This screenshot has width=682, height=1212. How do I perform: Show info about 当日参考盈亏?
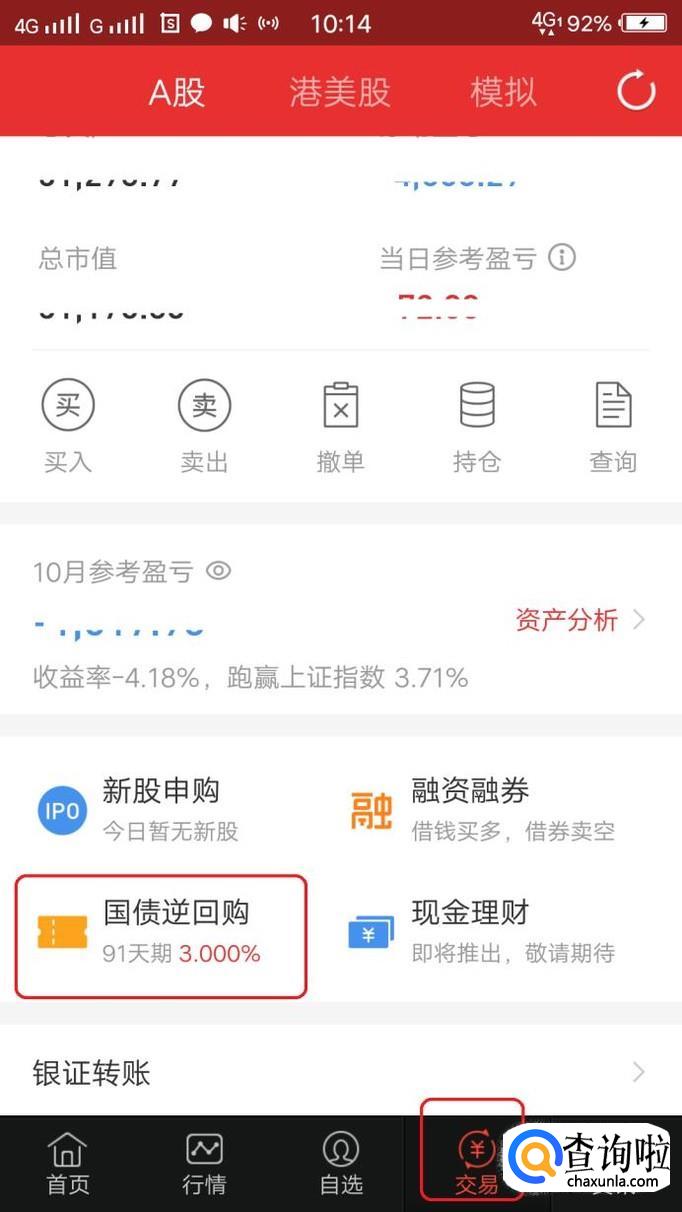[562, 258]
